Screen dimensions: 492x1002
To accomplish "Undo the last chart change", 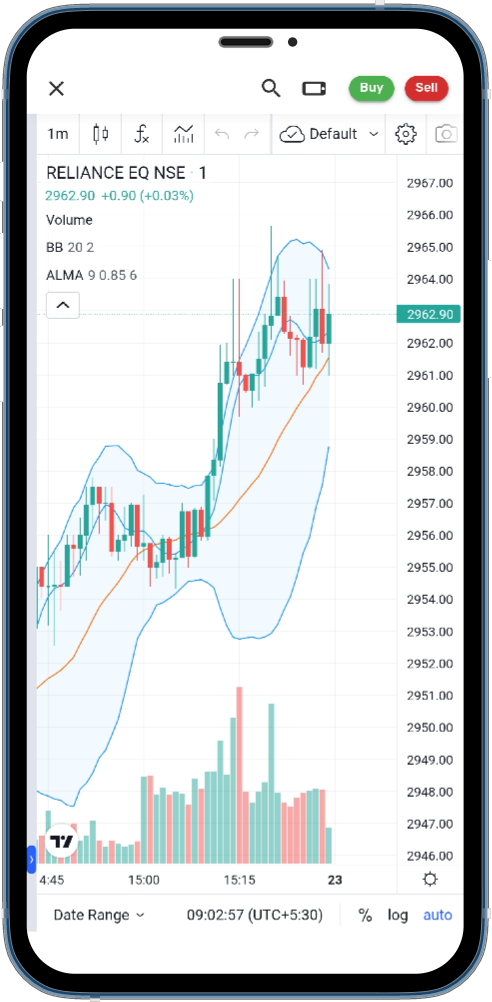I will (x=222, y=134).
